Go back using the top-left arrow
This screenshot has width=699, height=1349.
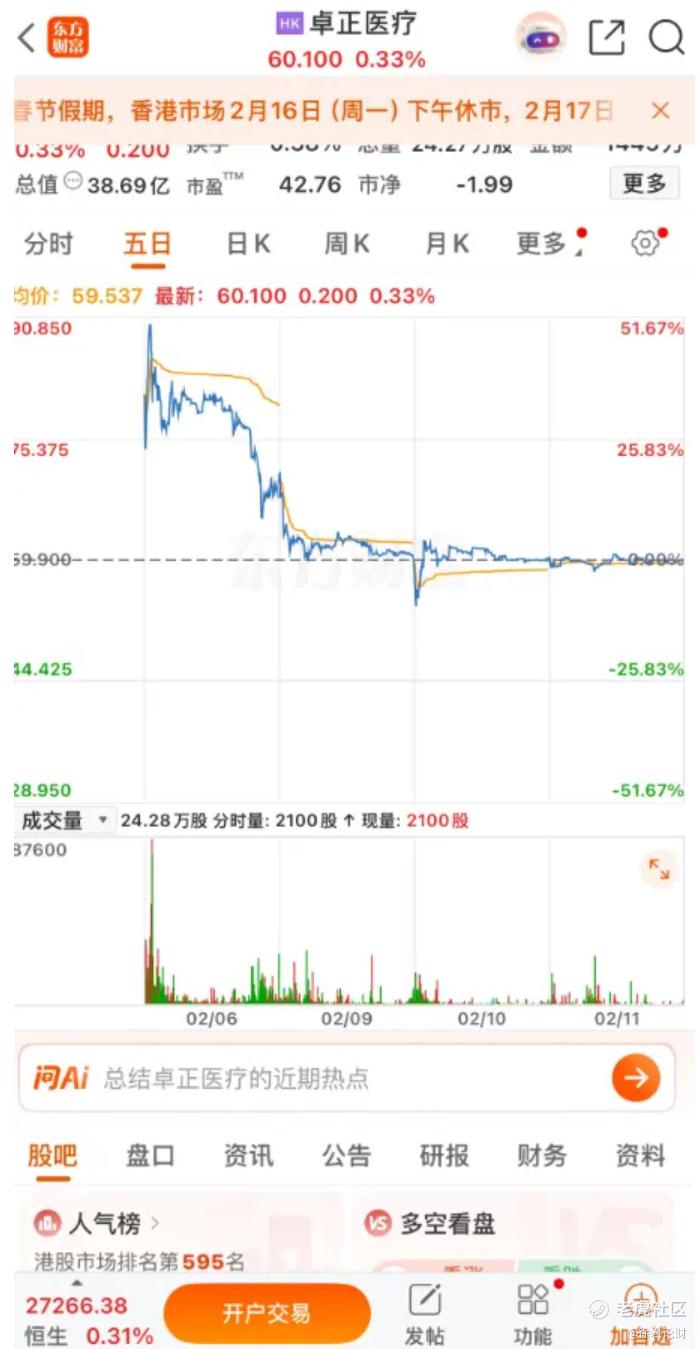pyautogui.click(x=27, y=38)
